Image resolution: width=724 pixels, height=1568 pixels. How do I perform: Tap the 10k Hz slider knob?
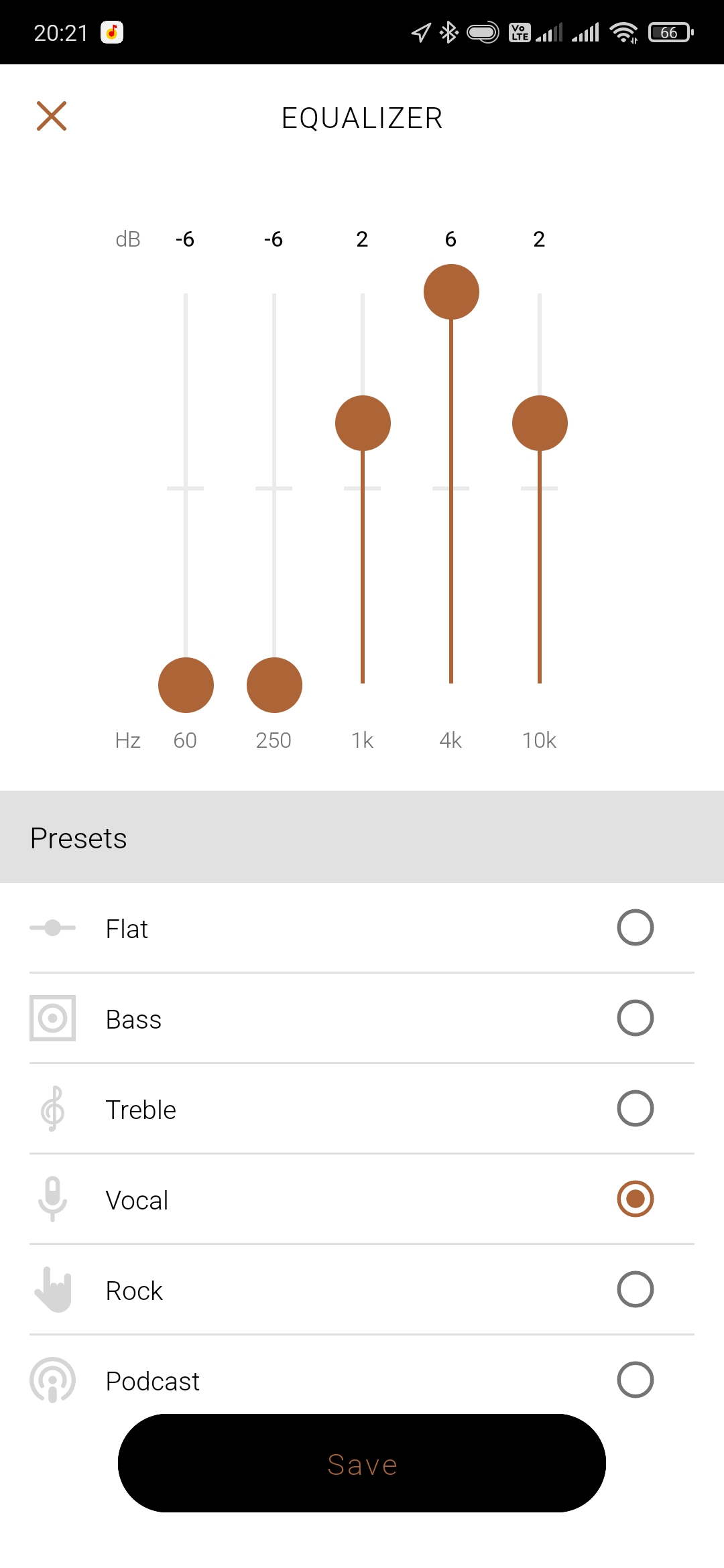click(540, 423)
